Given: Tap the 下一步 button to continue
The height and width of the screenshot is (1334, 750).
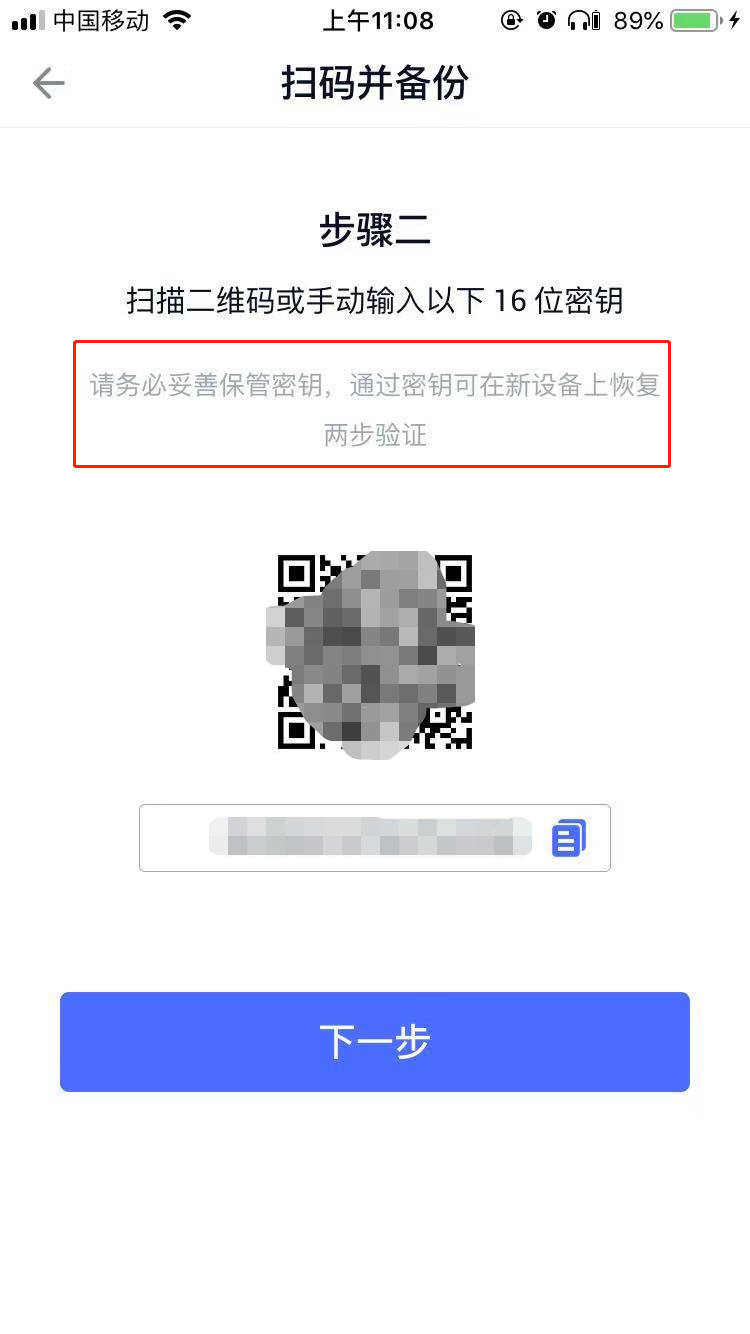Looking at the screenshot, I should (375, 1041).
